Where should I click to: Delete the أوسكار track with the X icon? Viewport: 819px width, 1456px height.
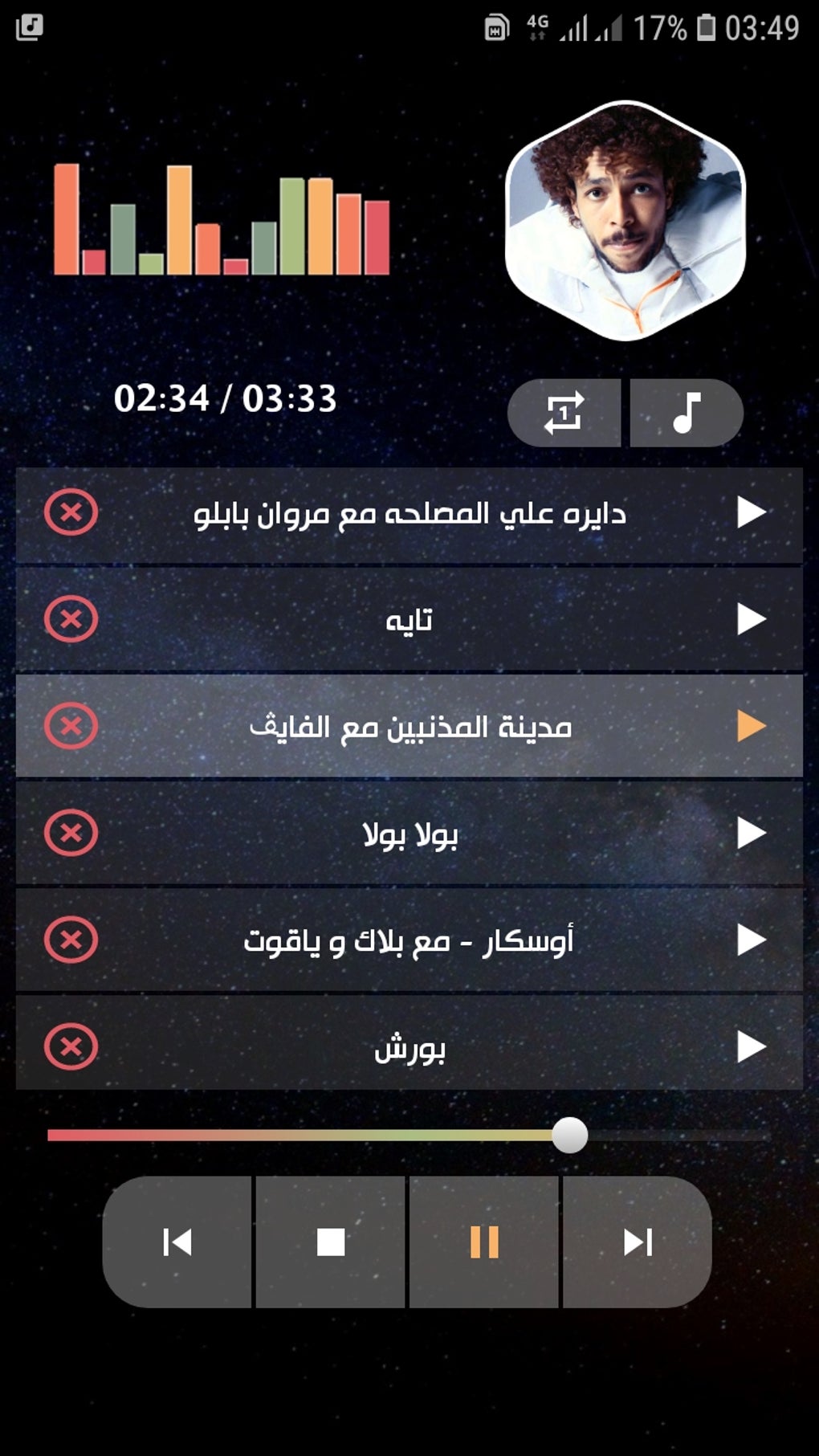(x=71, y=940)
